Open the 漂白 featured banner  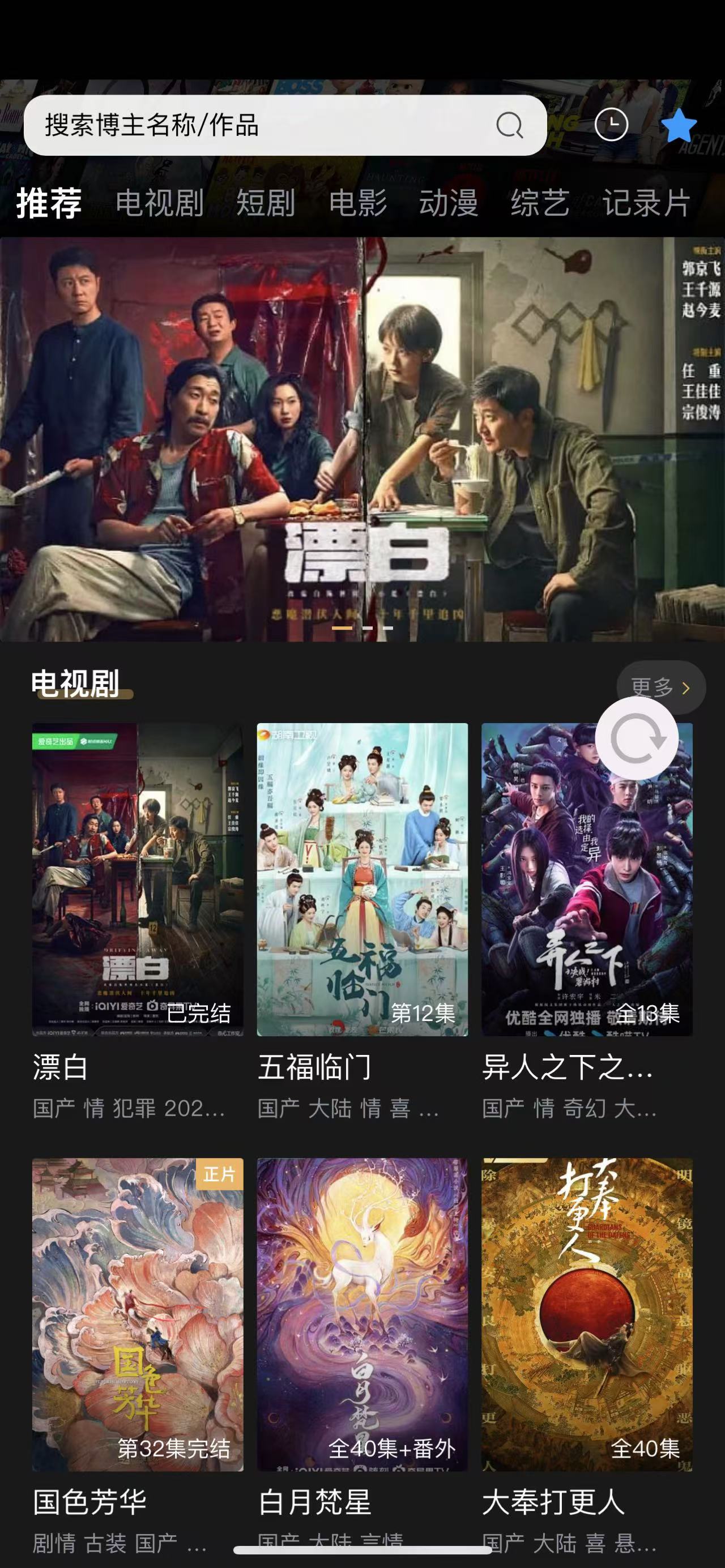coord(362,438)
